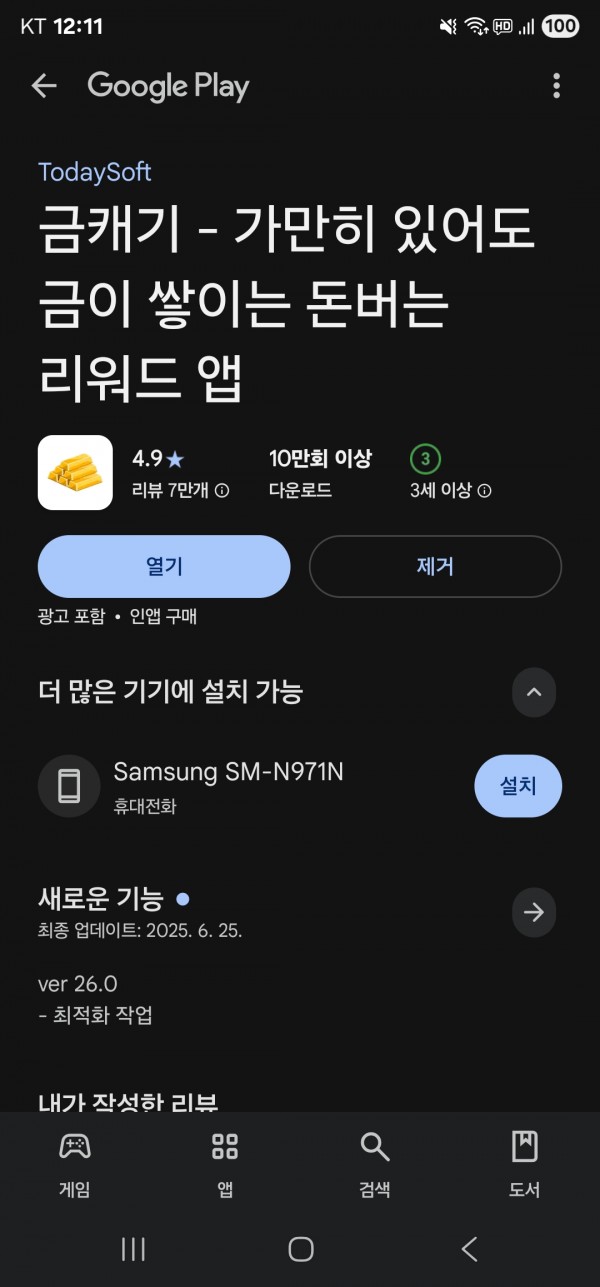Collapse the 더 많은 기기에 설치 가능 section
Image resolution: width=600 pixels, height=1287 pixels.
tap(534, 692)
